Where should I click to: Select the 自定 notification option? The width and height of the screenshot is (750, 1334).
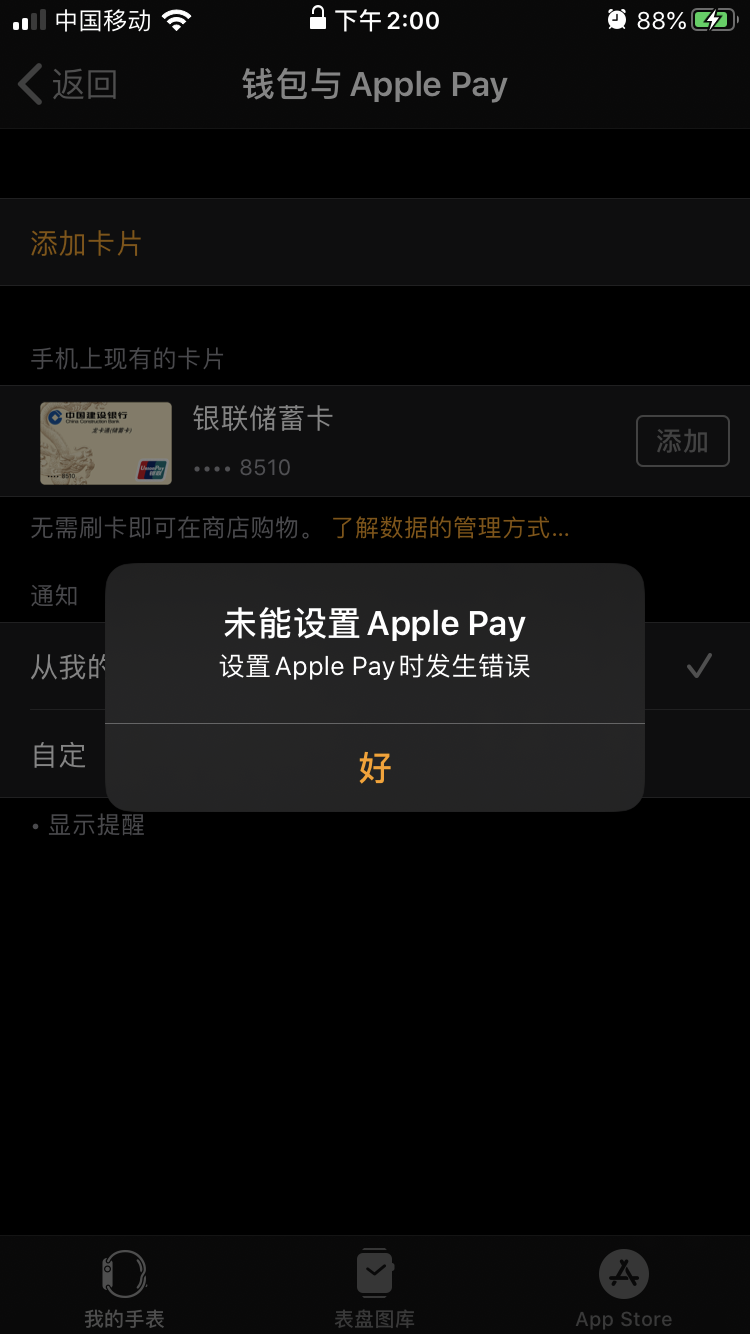click(x=60, y=755)
